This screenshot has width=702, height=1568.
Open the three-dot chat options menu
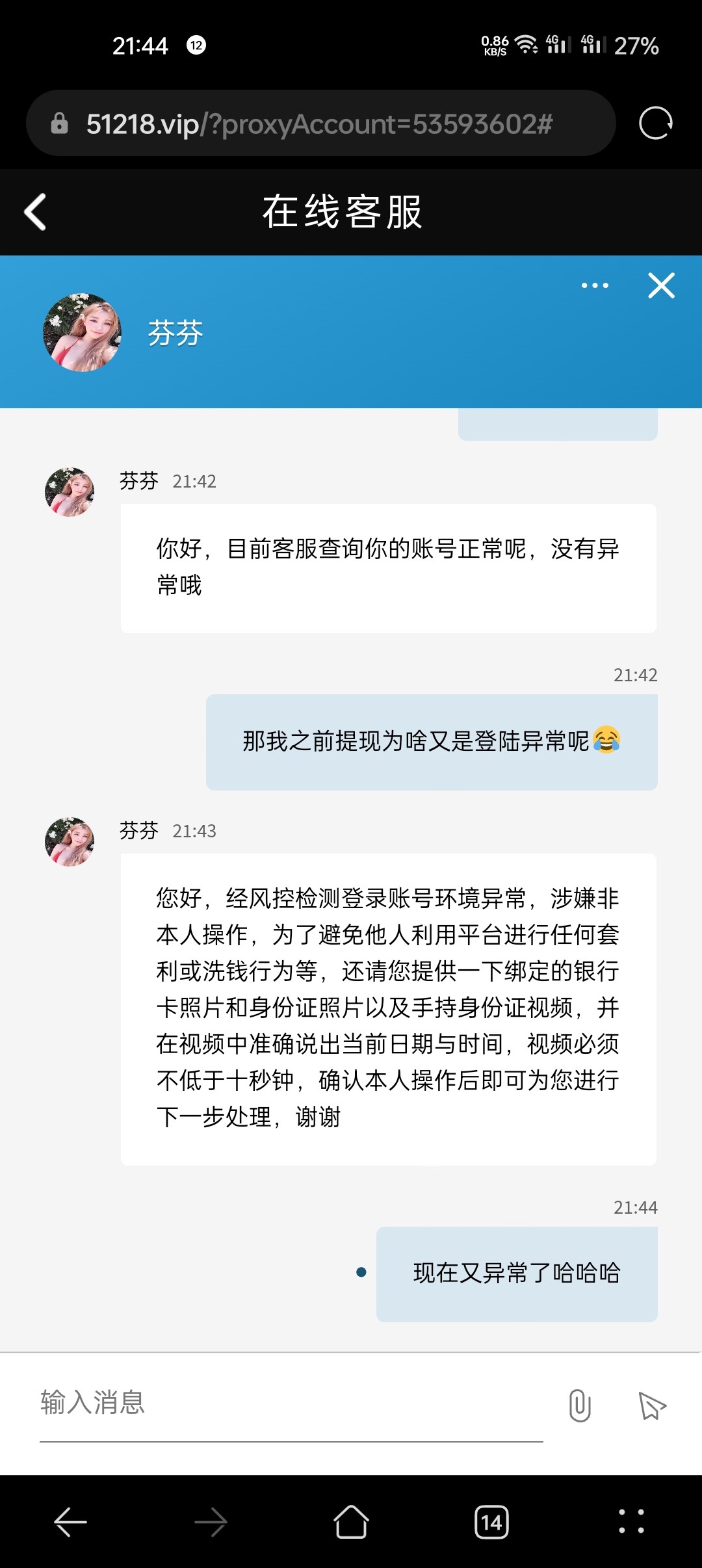595,285
